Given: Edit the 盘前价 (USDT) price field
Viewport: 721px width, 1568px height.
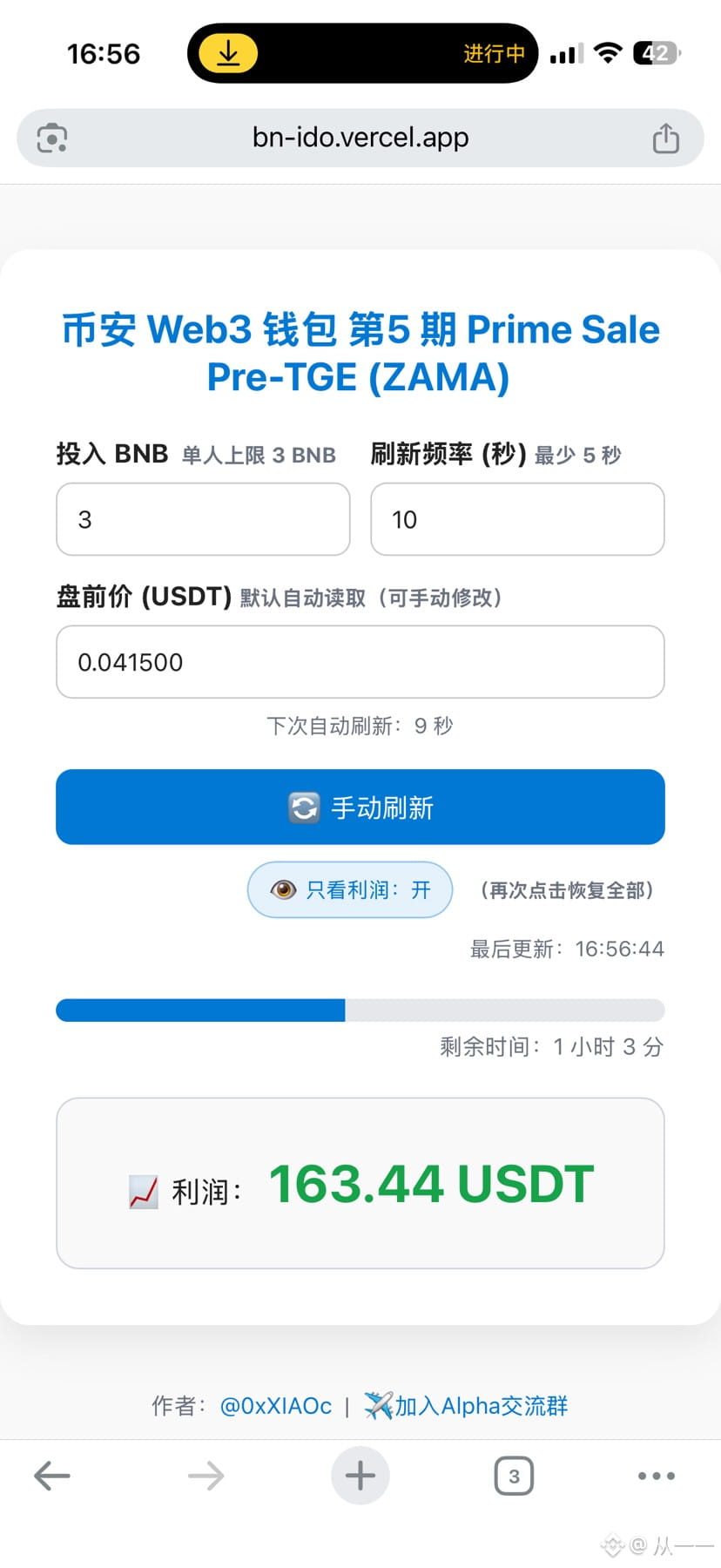Looking at the screenshot, I should (x=360, y=662).
